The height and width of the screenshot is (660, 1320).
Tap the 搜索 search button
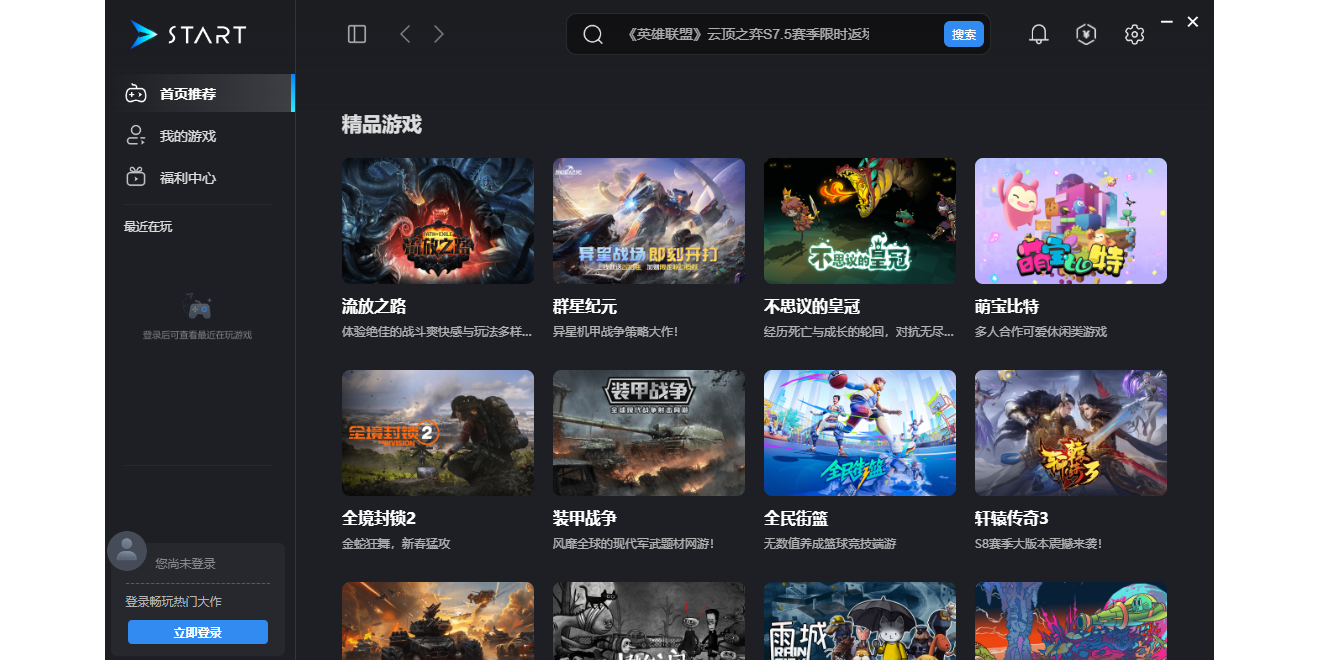pos(963,34)
